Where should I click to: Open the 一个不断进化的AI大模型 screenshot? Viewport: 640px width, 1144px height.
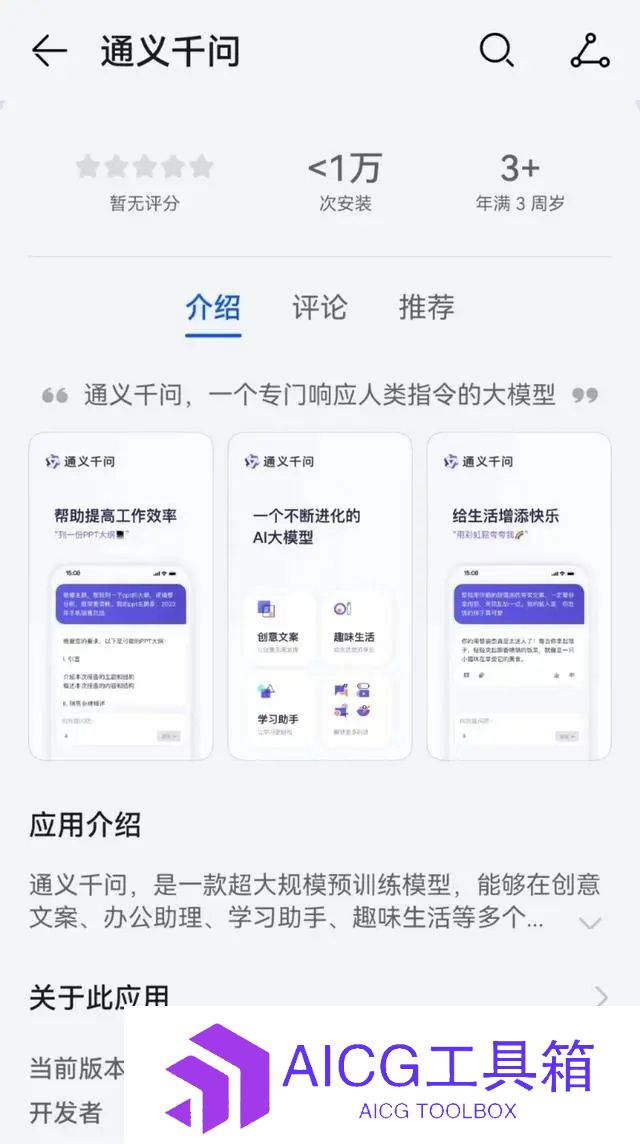(319, 596)
